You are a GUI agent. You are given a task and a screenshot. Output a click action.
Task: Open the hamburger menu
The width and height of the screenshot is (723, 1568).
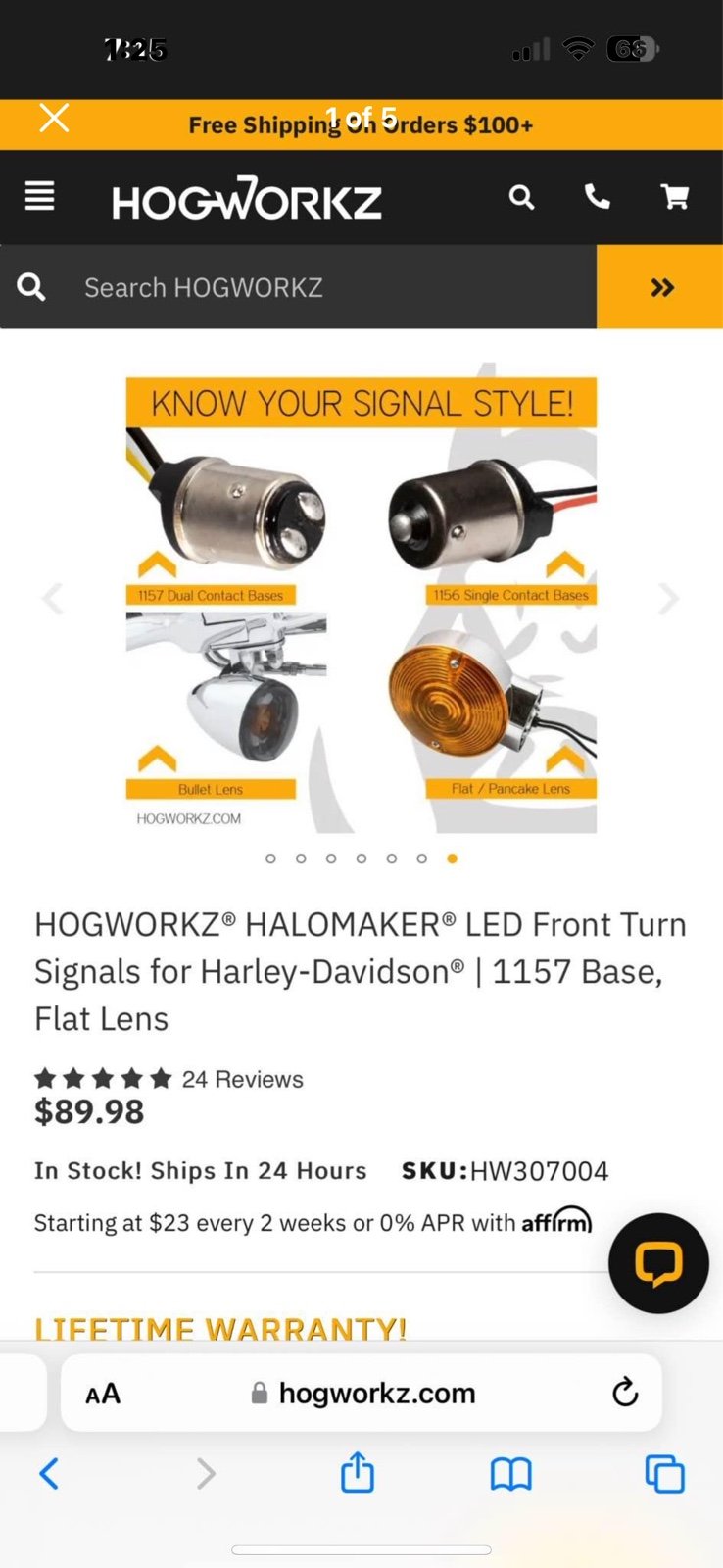[x=40, y=196]
